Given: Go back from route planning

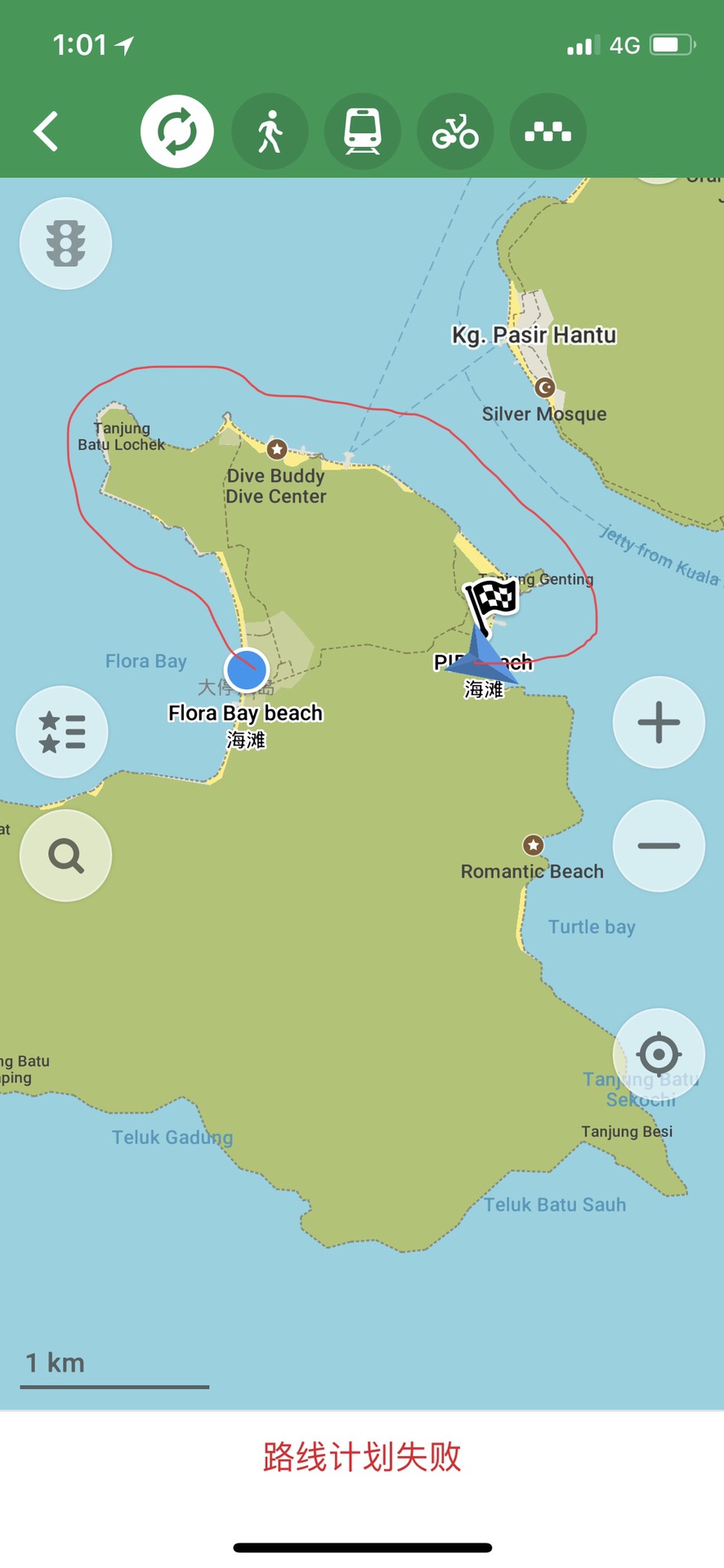Looking at the screenshot, I should click(x=47, y=131).
